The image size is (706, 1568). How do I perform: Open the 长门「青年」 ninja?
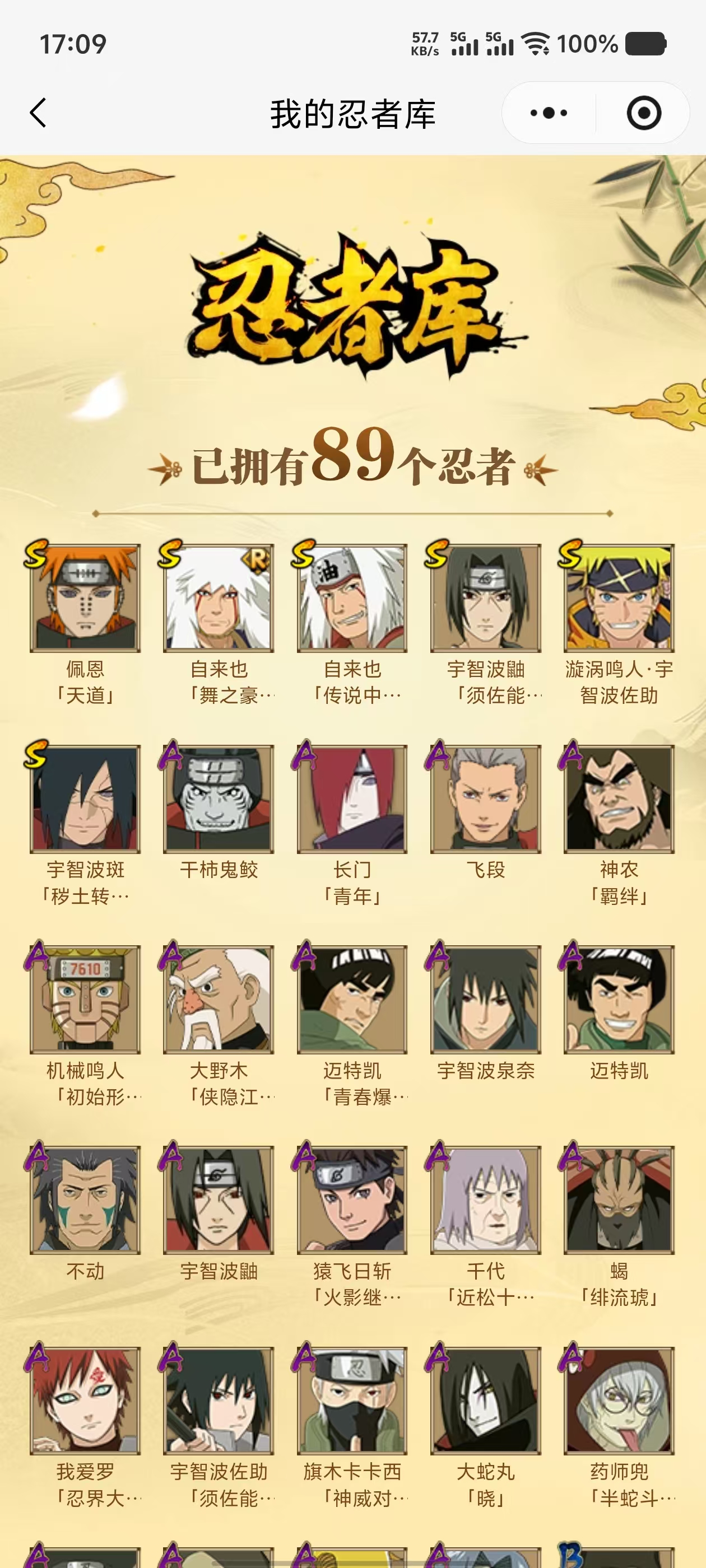pyautogui.click(x=352, y=799)
